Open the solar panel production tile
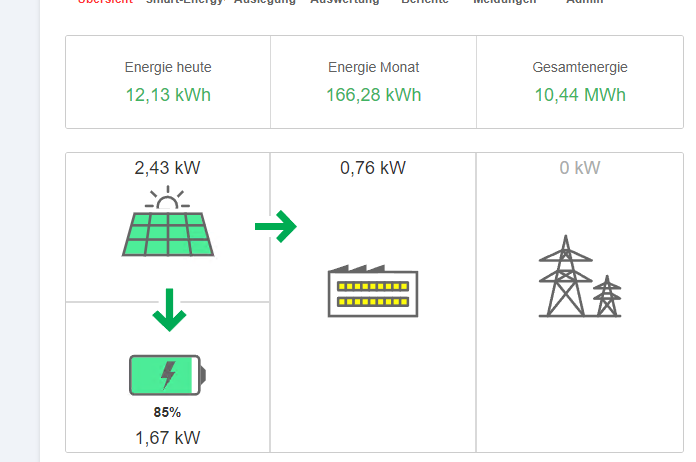This screenshot has height=462, width=696. pyautogui.click(x=168, y=223)
